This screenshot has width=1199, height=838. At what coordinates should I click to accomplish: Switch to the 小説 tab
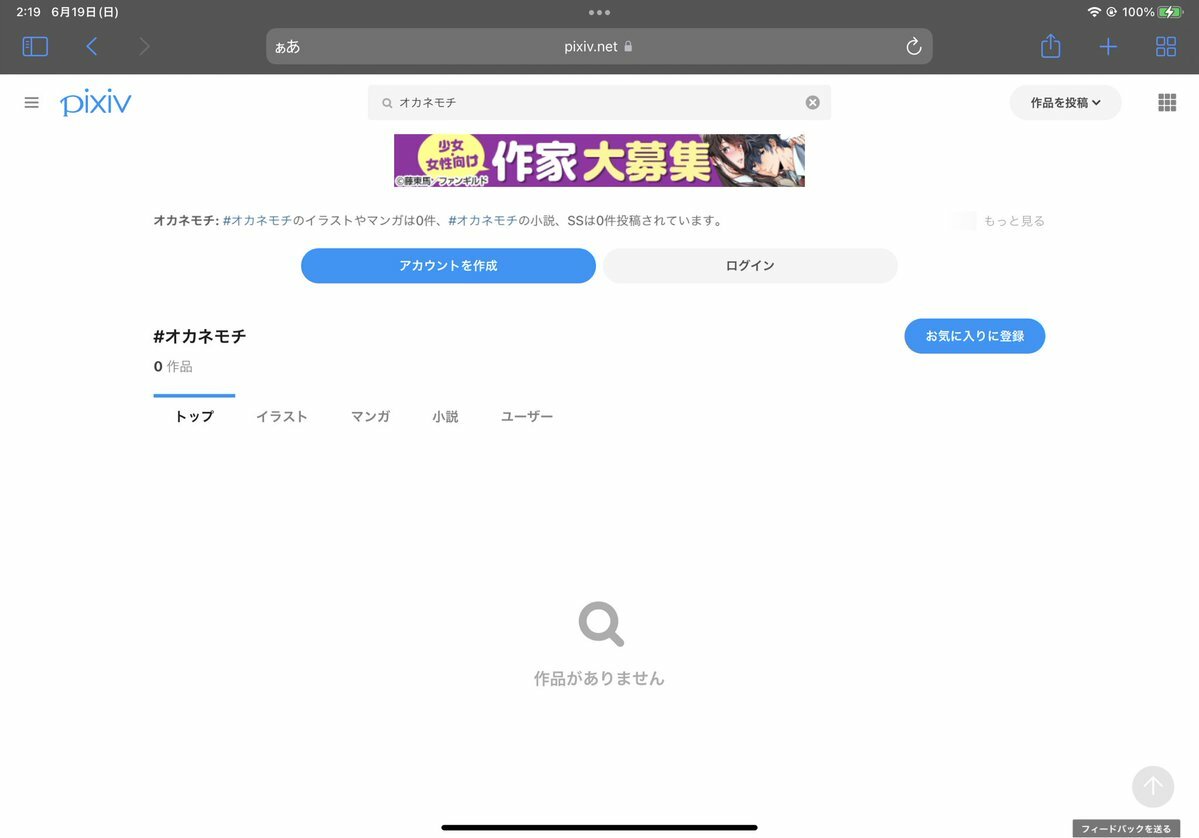[x=445, y=417]
